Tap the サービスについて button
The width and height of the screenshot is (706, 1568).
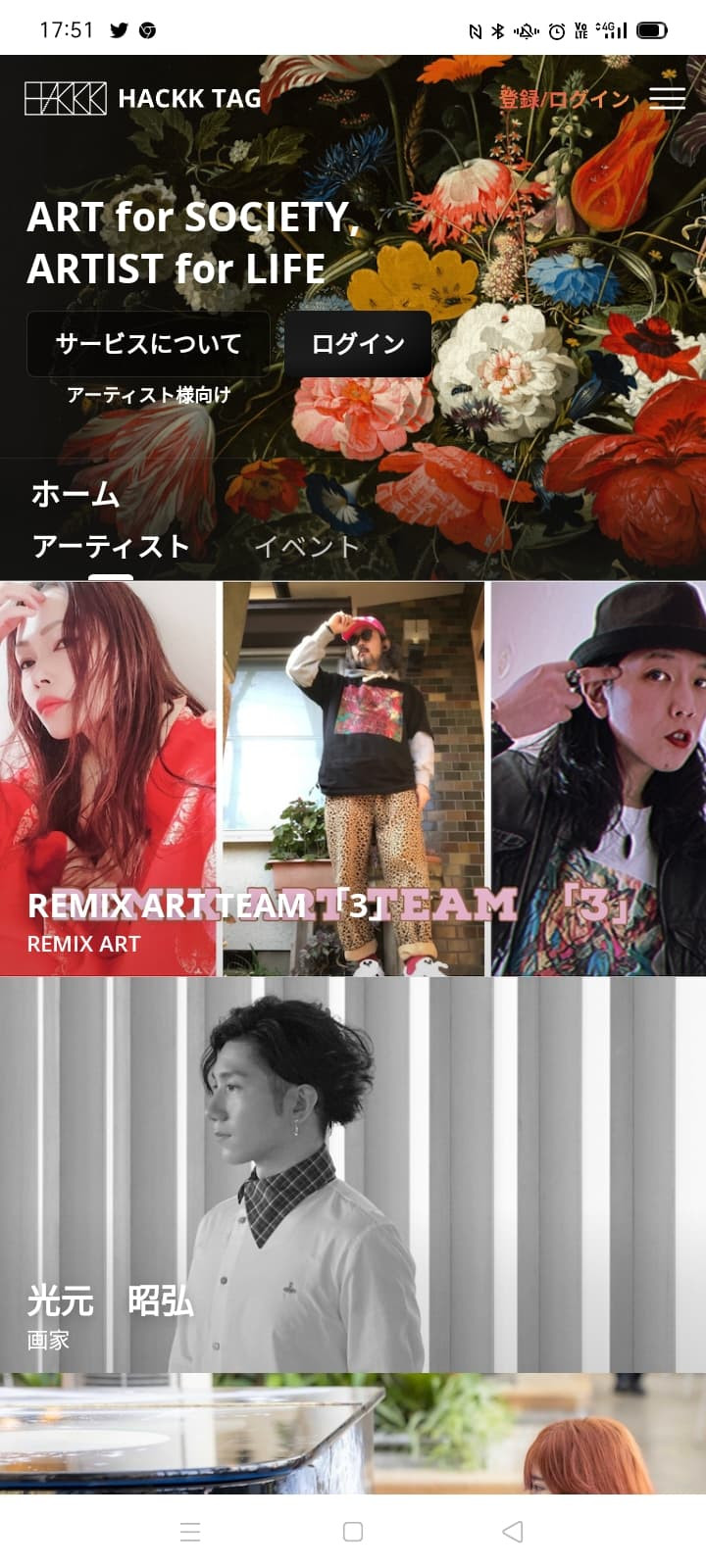click(x=148, y=344)
